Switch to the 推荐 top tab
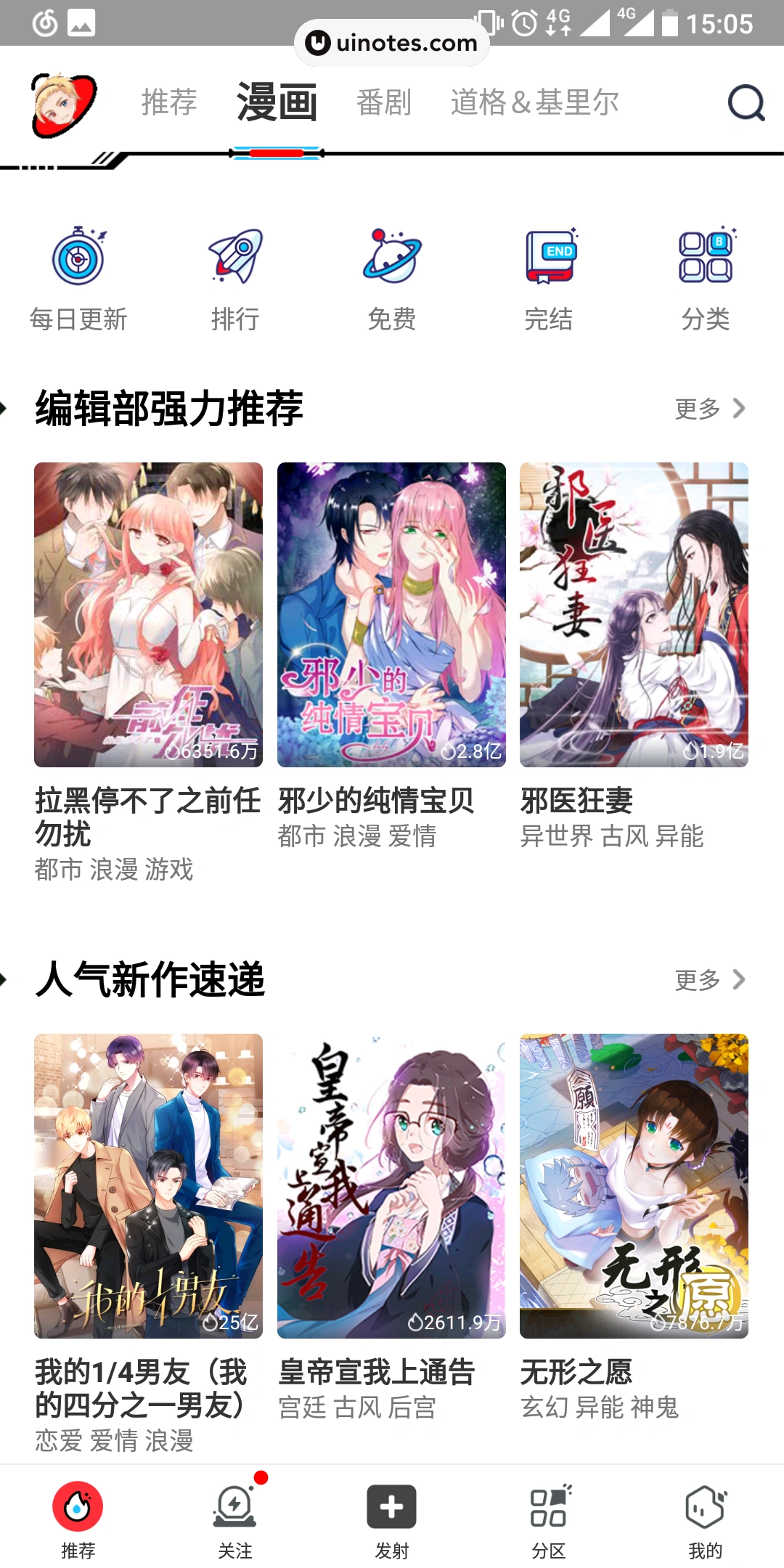Screen dimensions: 784x1568 [169, 102]
